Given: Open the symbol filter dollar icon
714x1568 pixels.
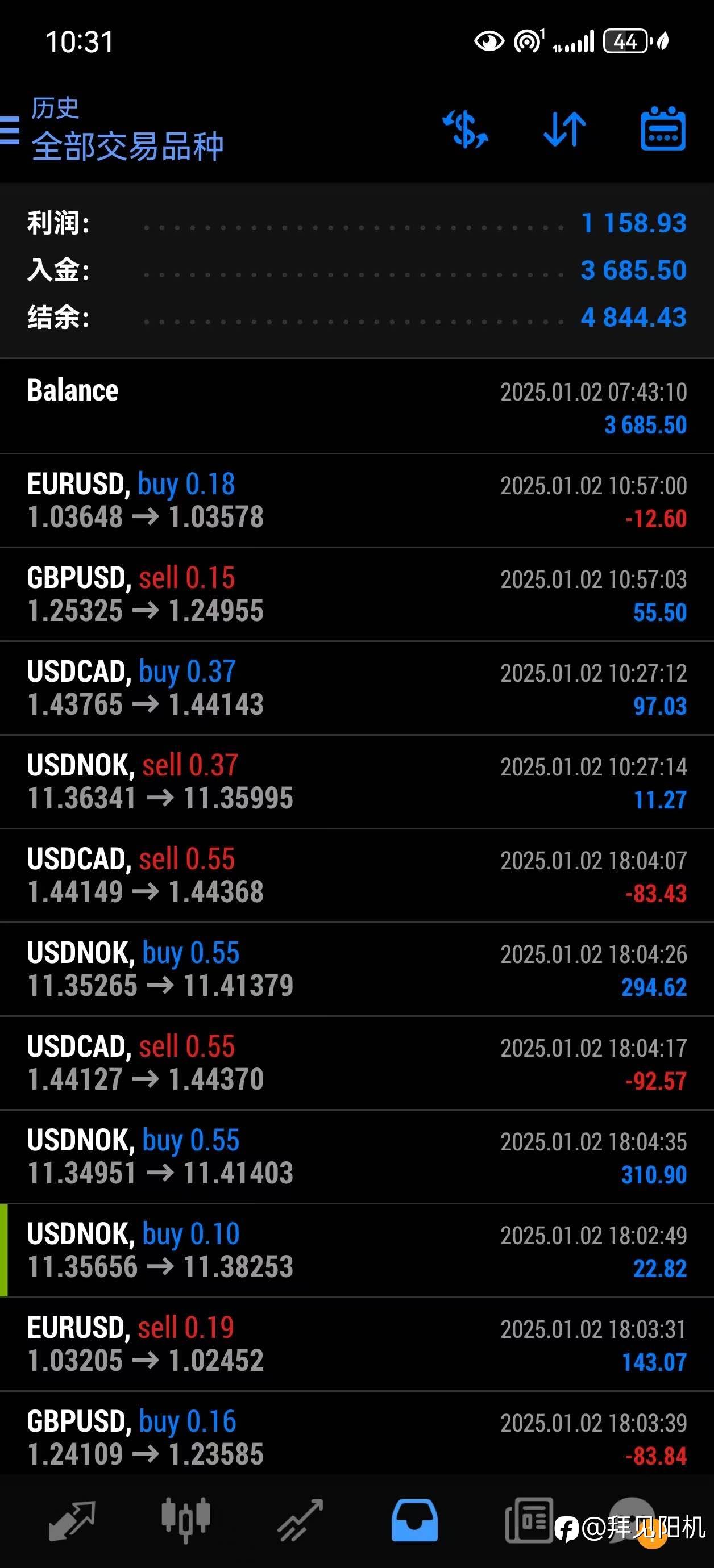Looking at the screenshot, I should [x=465, y=130].
